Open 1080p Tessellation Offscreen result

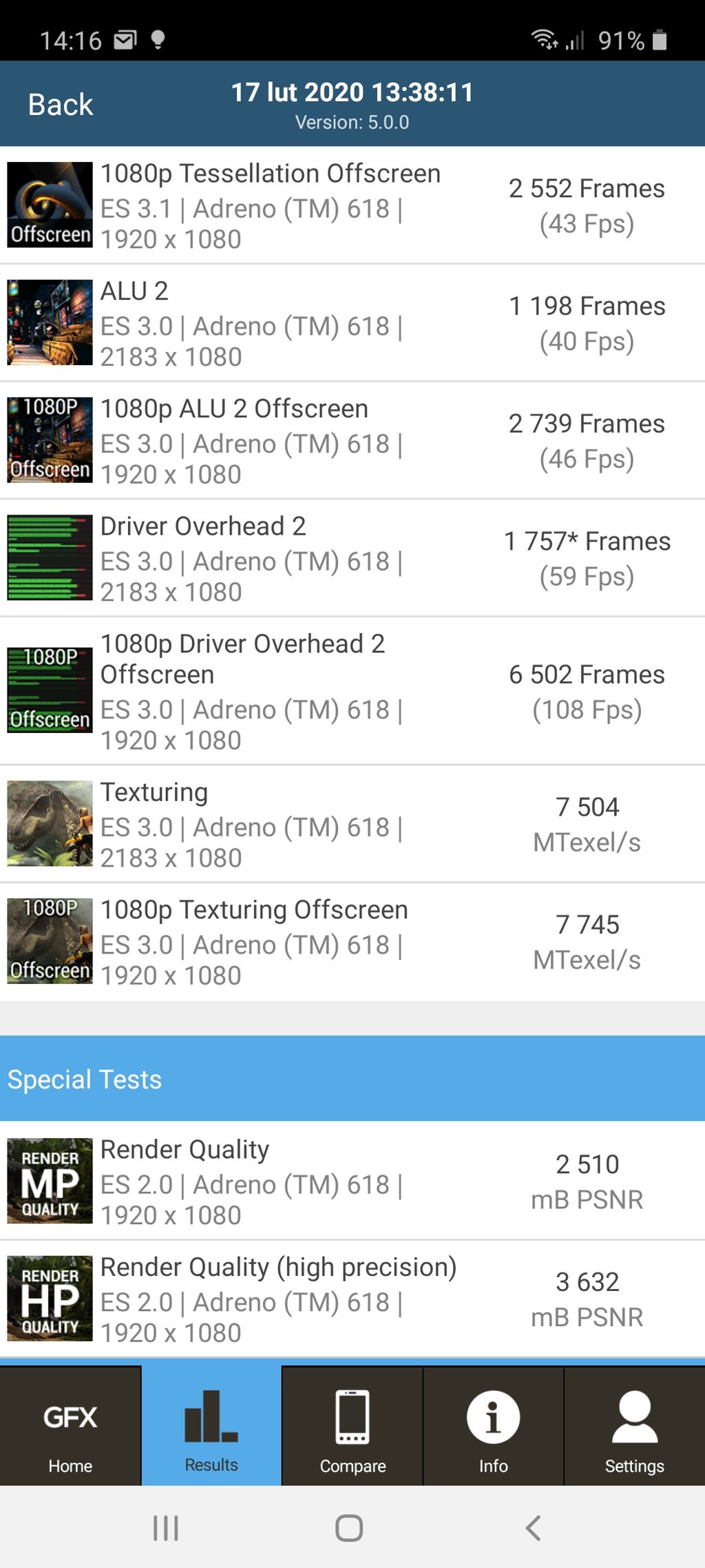pos(352,205)
